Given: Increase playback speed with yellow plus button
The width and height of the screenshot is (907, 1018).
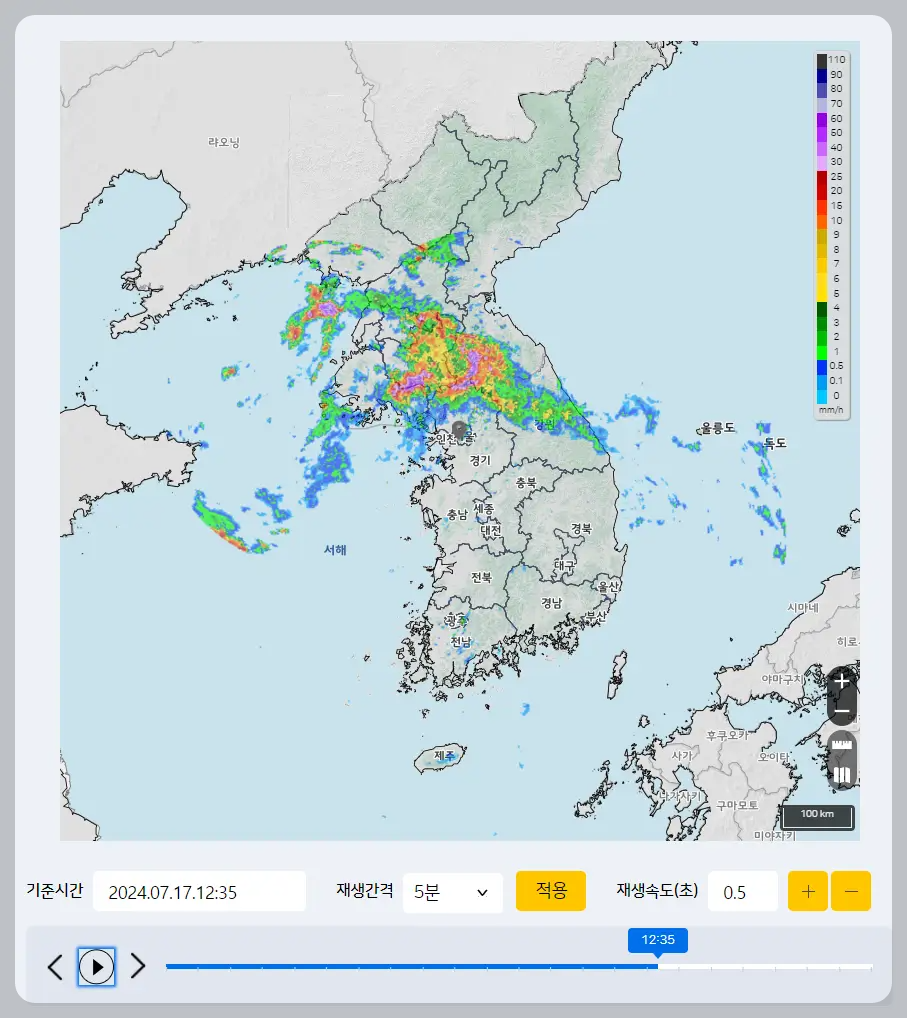Looking at the screenshot, I should (808, 891).
